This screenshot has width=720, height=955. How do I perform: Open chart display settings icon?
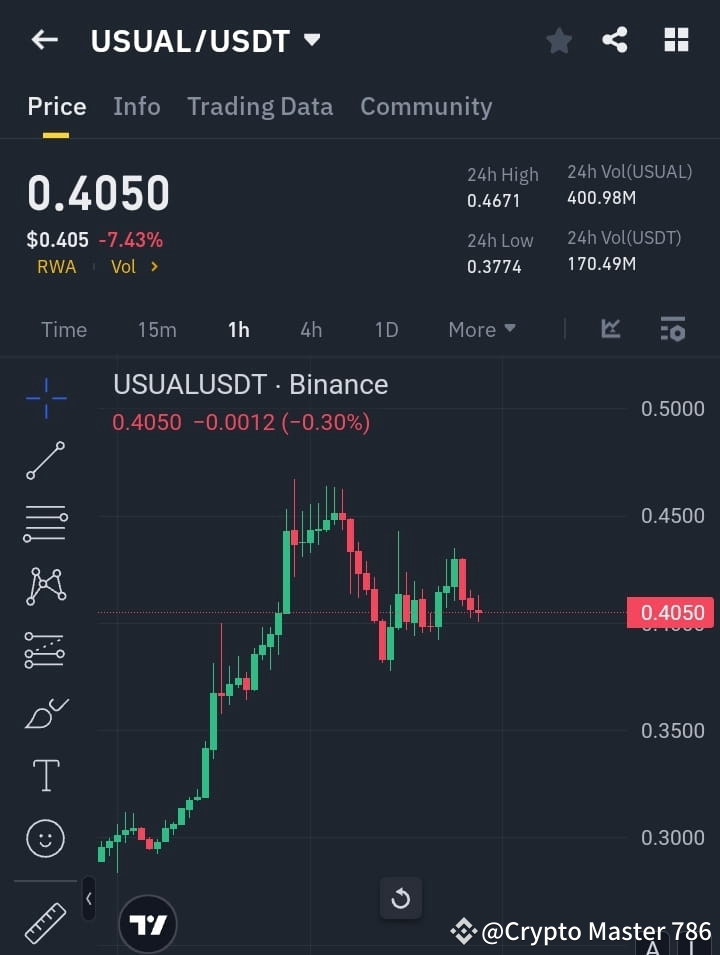[674, 329]
